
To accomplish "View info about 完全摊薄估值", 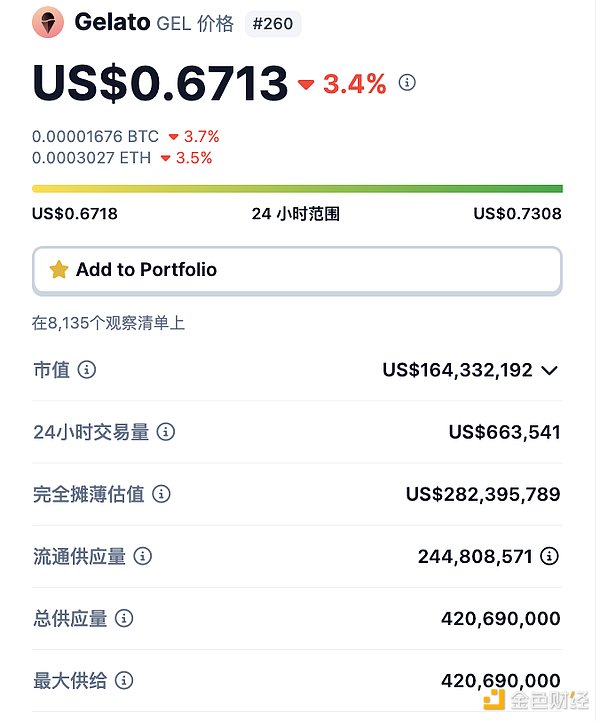I will [x=161, y=494].
